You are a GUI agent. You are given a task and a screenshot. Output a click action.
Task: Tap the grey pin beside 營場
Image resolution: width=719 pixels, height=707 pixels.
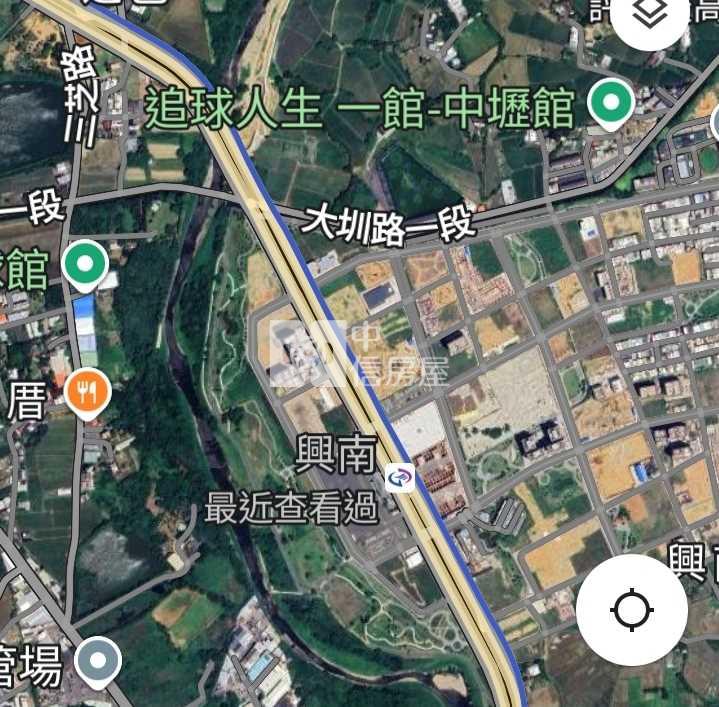click(x=98, y=661)
